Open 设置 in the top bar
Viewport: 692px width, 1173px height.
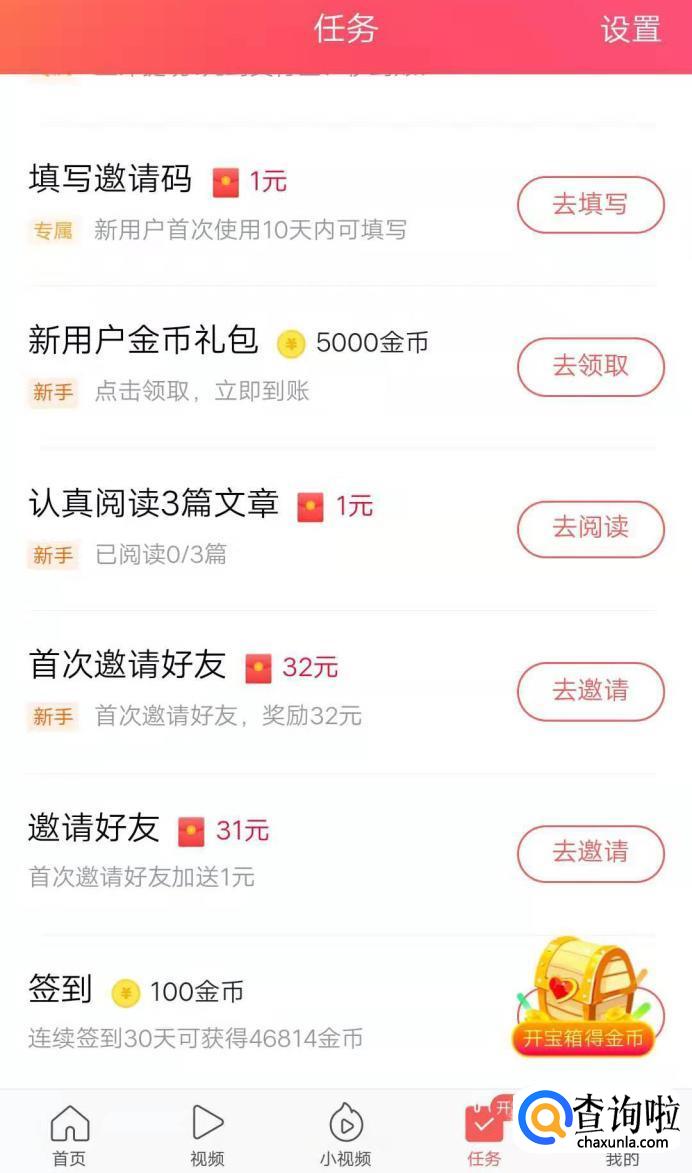click(630, 30)
